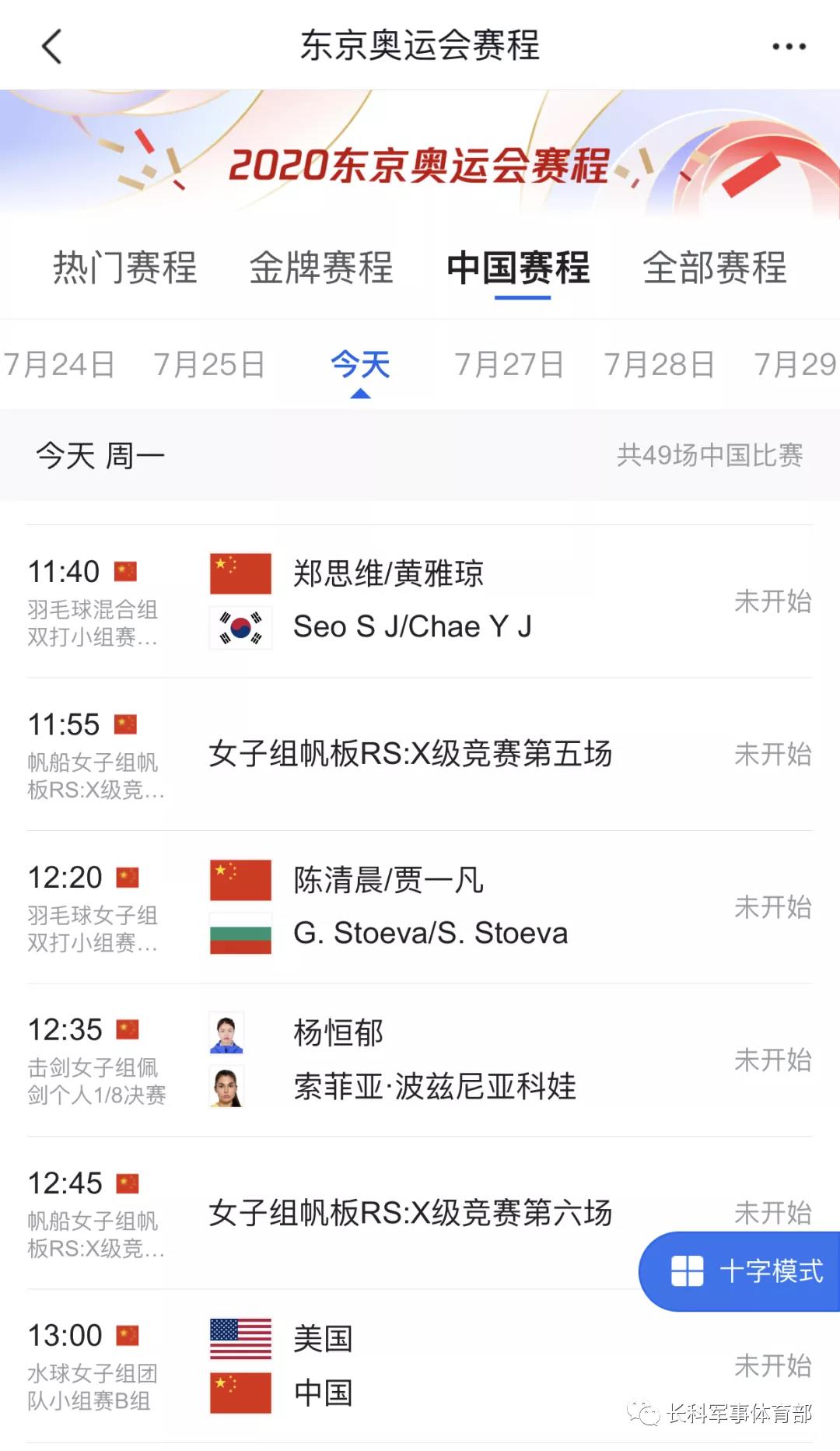Select the 7月25日 date
Image resolution: width=840 pixels, height=1451 pixels.
tap(209, 364)
